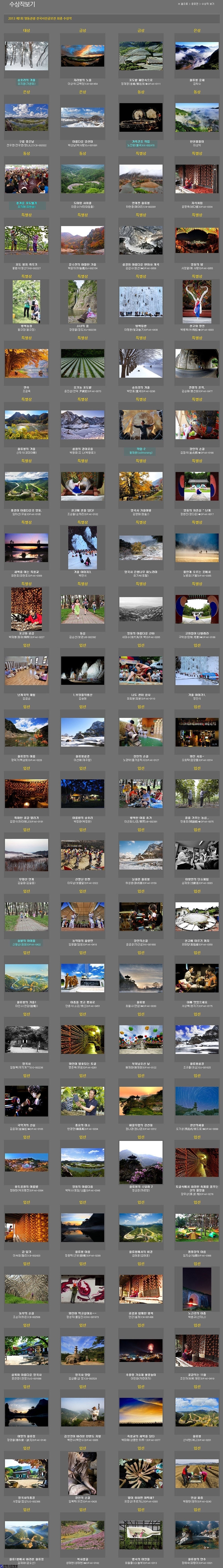View the snowy tree-lined road photo
Viewport: 223px width, 1568px height.
(x=141, y=363)
